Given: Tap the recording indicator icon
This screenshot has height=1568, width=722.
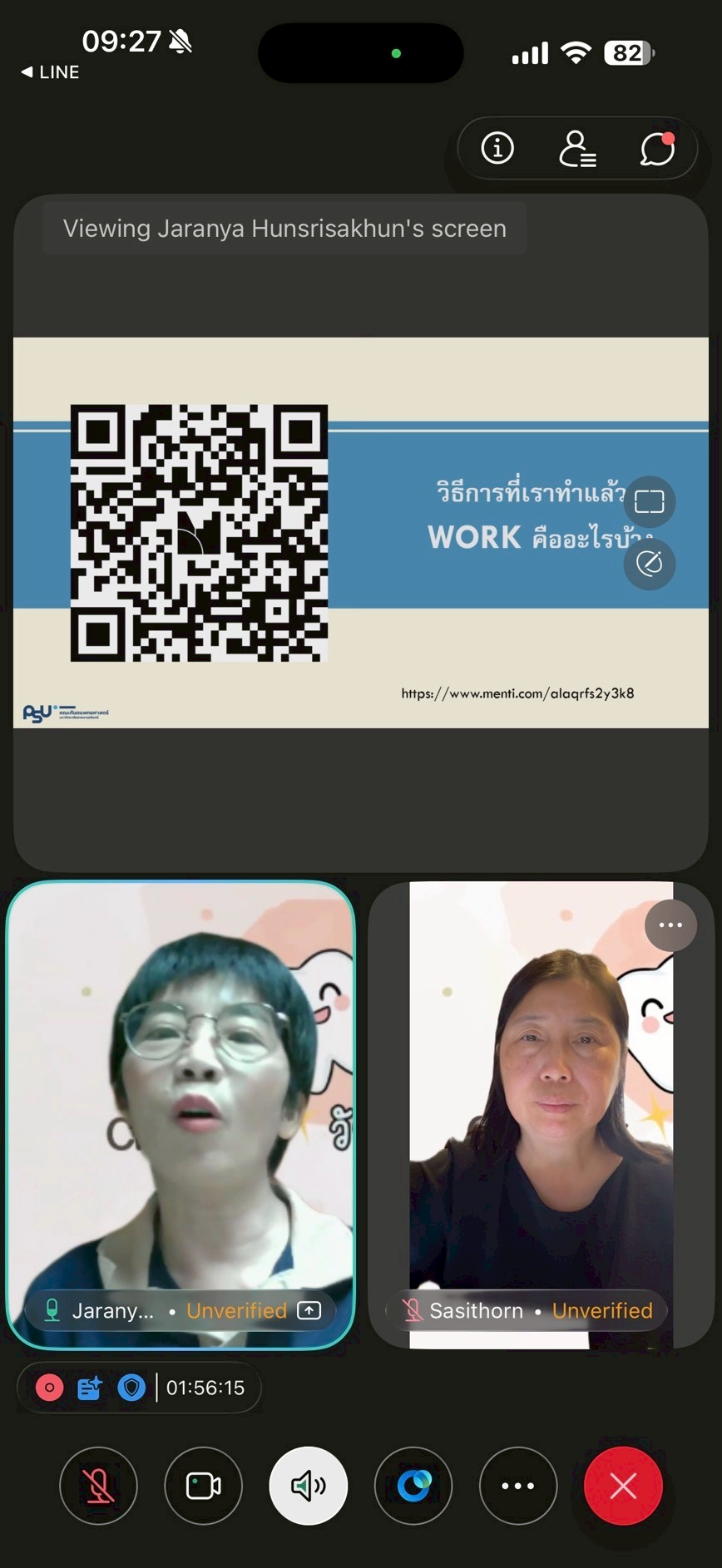Looking at the screenshot, I should [x=50, y=1388].
